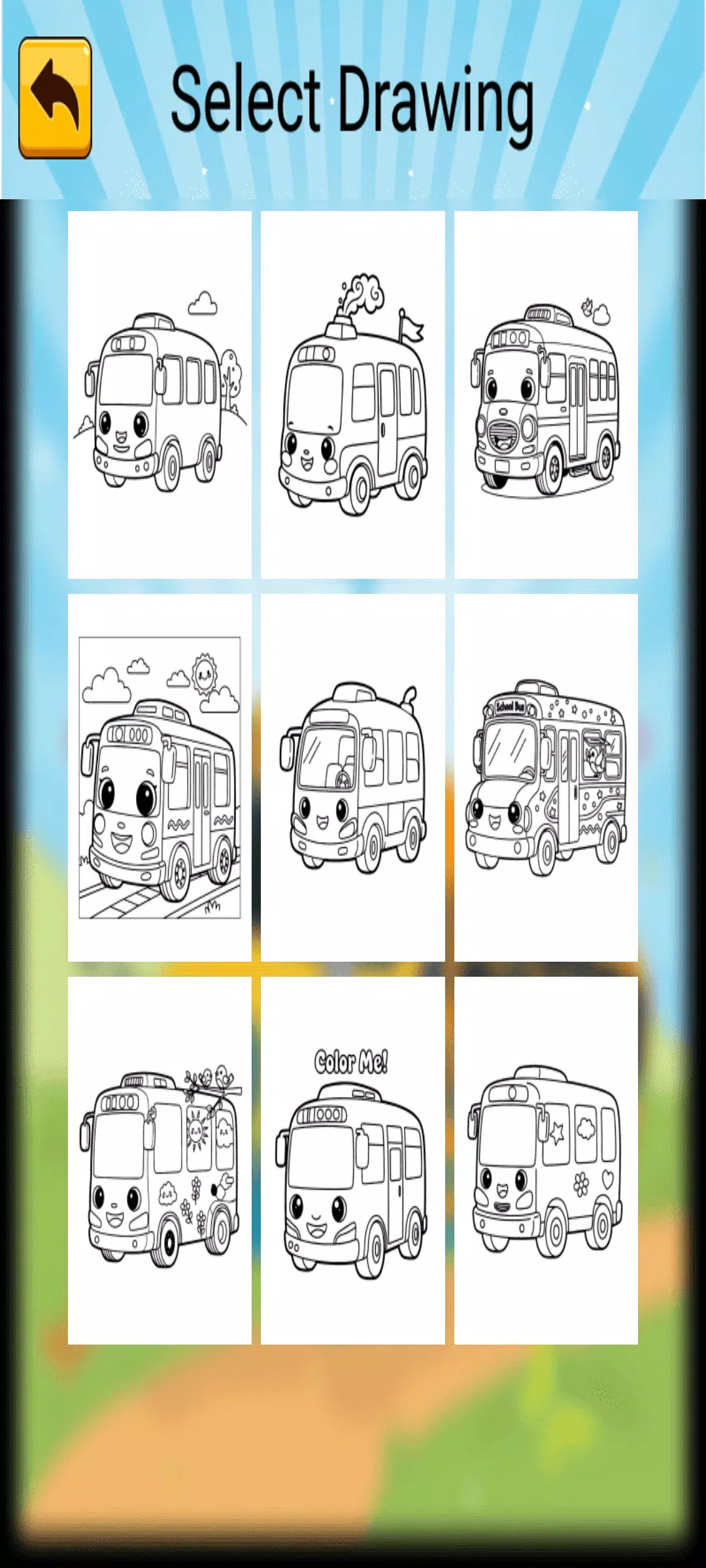
Task: Choose the bus drawing with flag and smoke
Action: pos(352,395)
